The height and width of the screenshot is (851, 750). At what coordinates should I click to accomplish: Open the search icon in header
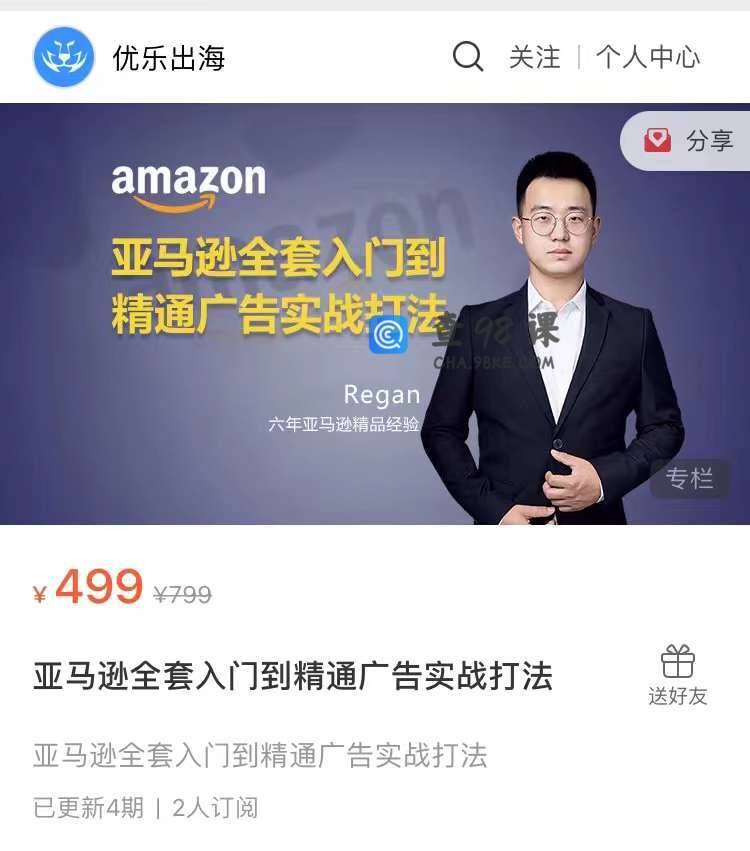click(x=467, y=57)
